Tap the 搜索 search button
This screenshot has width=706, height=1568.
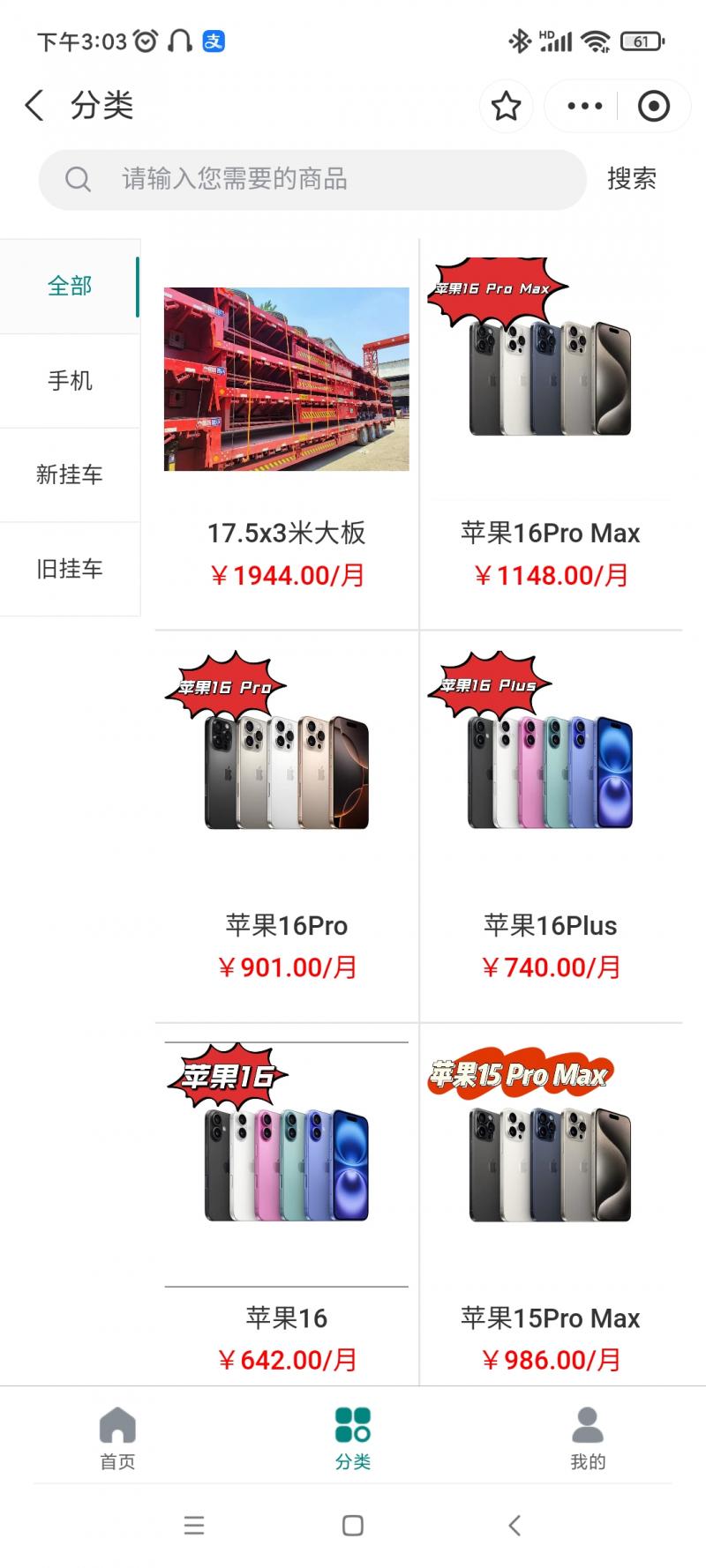[x=631, y=179]
